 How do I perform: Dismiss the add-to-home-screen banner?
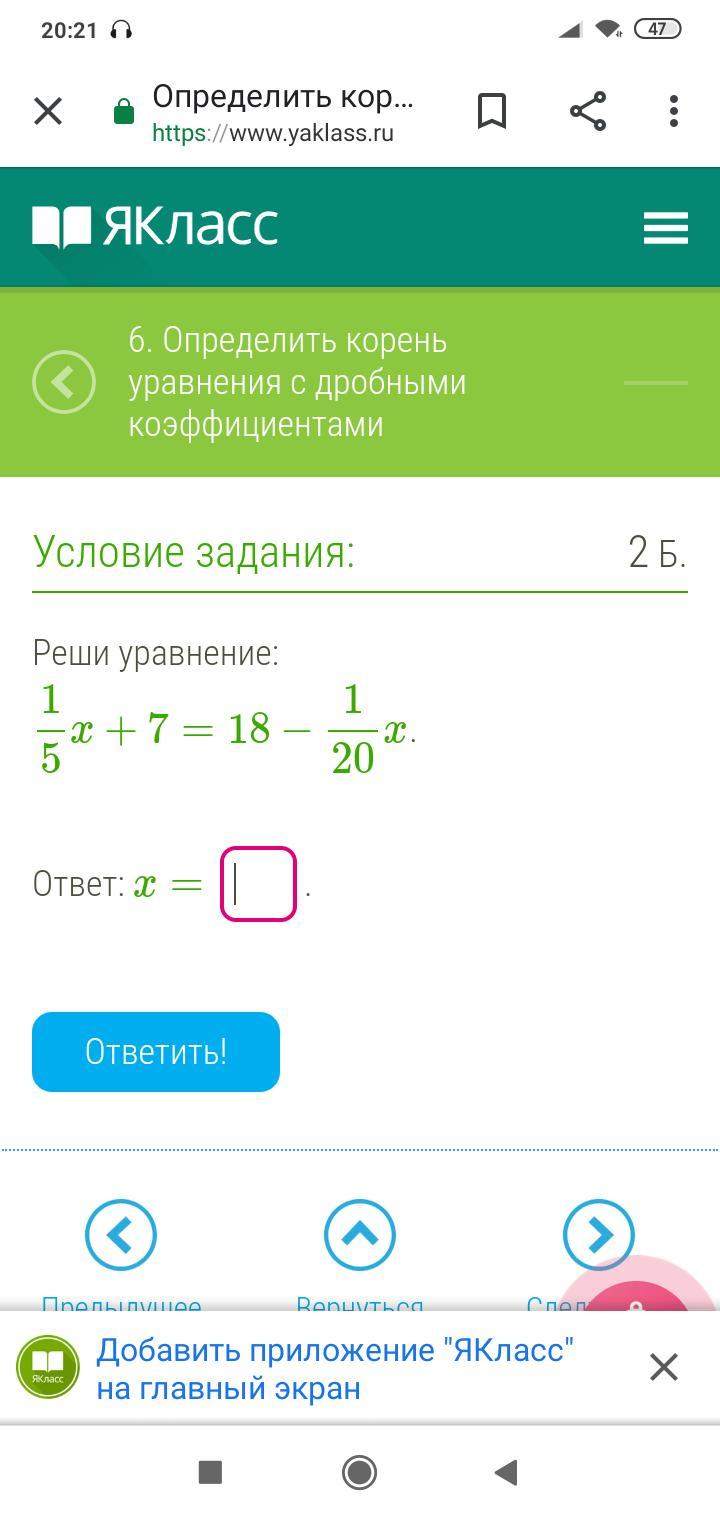(x=664, y=1367)
